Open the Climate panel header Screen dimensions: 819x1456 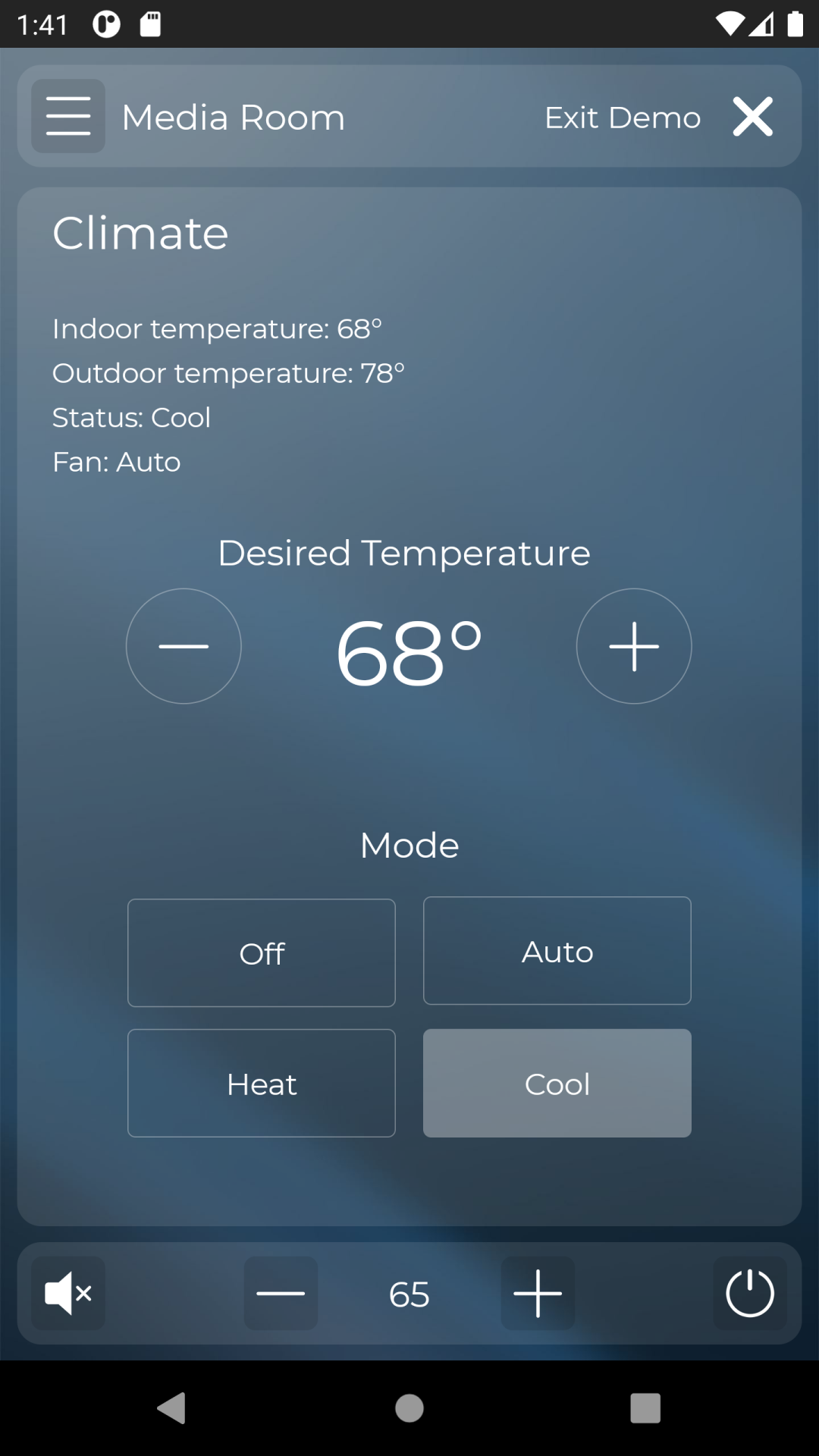[140, 233]
